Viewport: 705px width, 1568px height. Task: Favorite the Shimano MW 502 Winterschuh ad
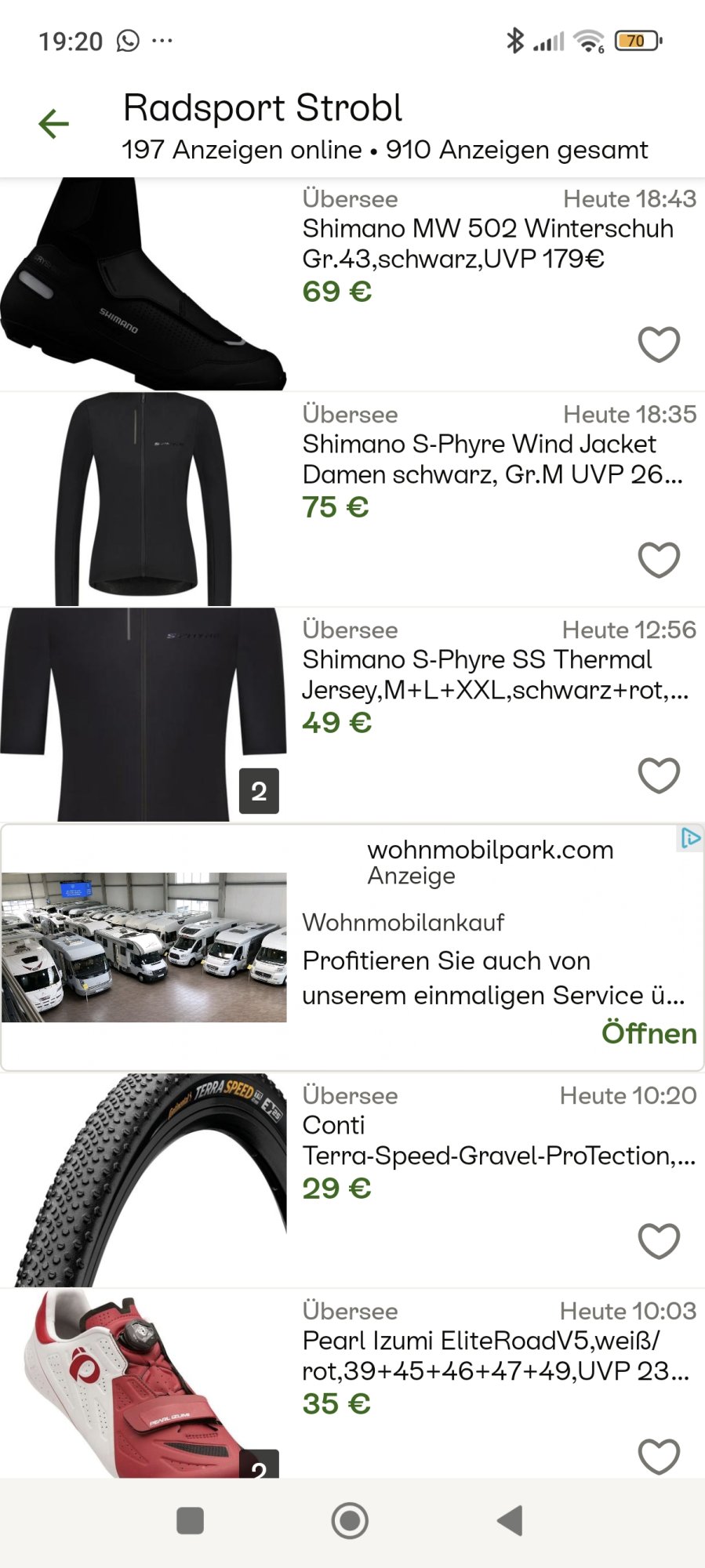tap(659, 343)
